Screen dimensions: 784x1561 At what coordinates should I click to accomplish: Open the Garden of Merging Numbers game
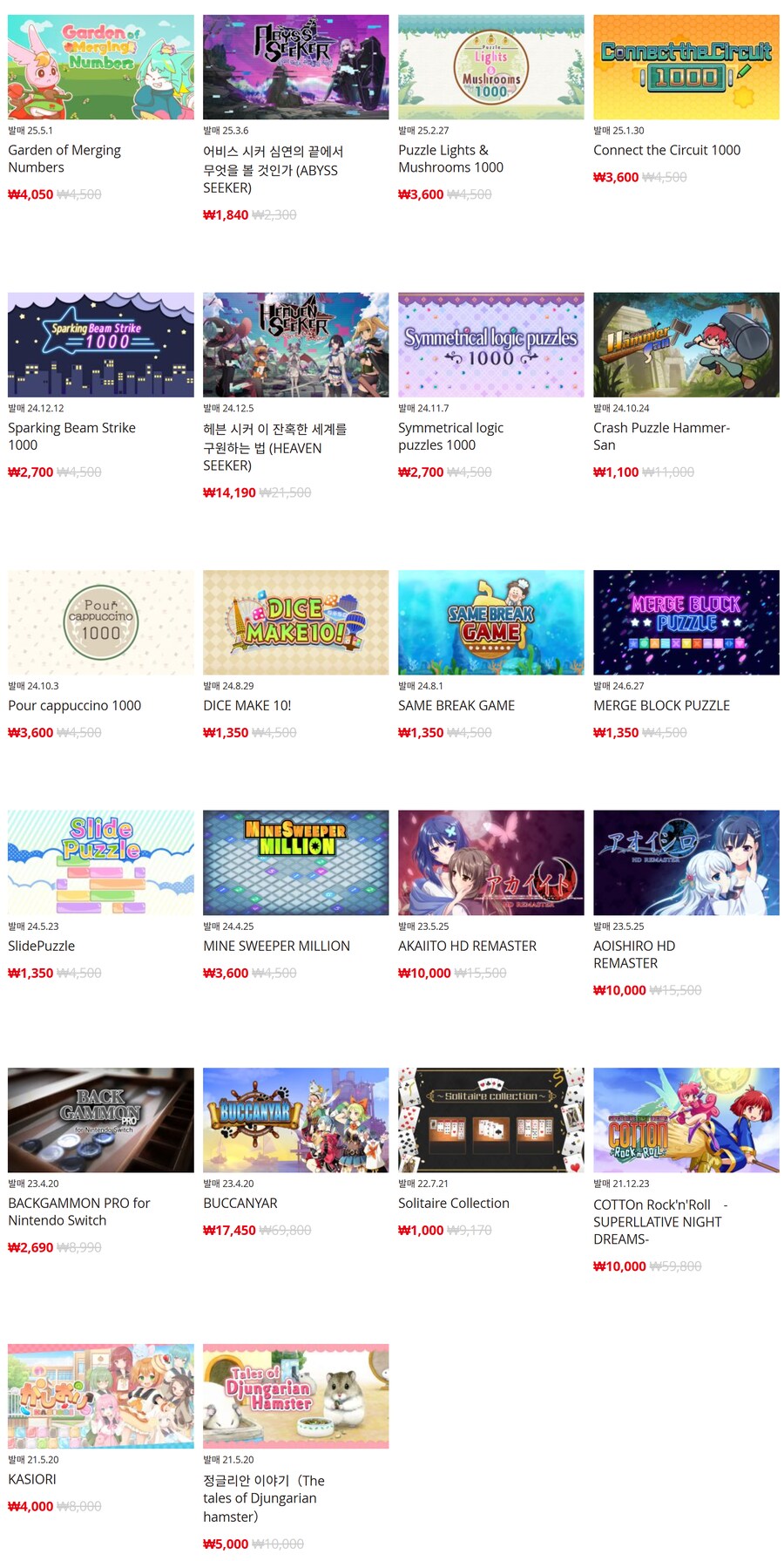pos(100,67)
